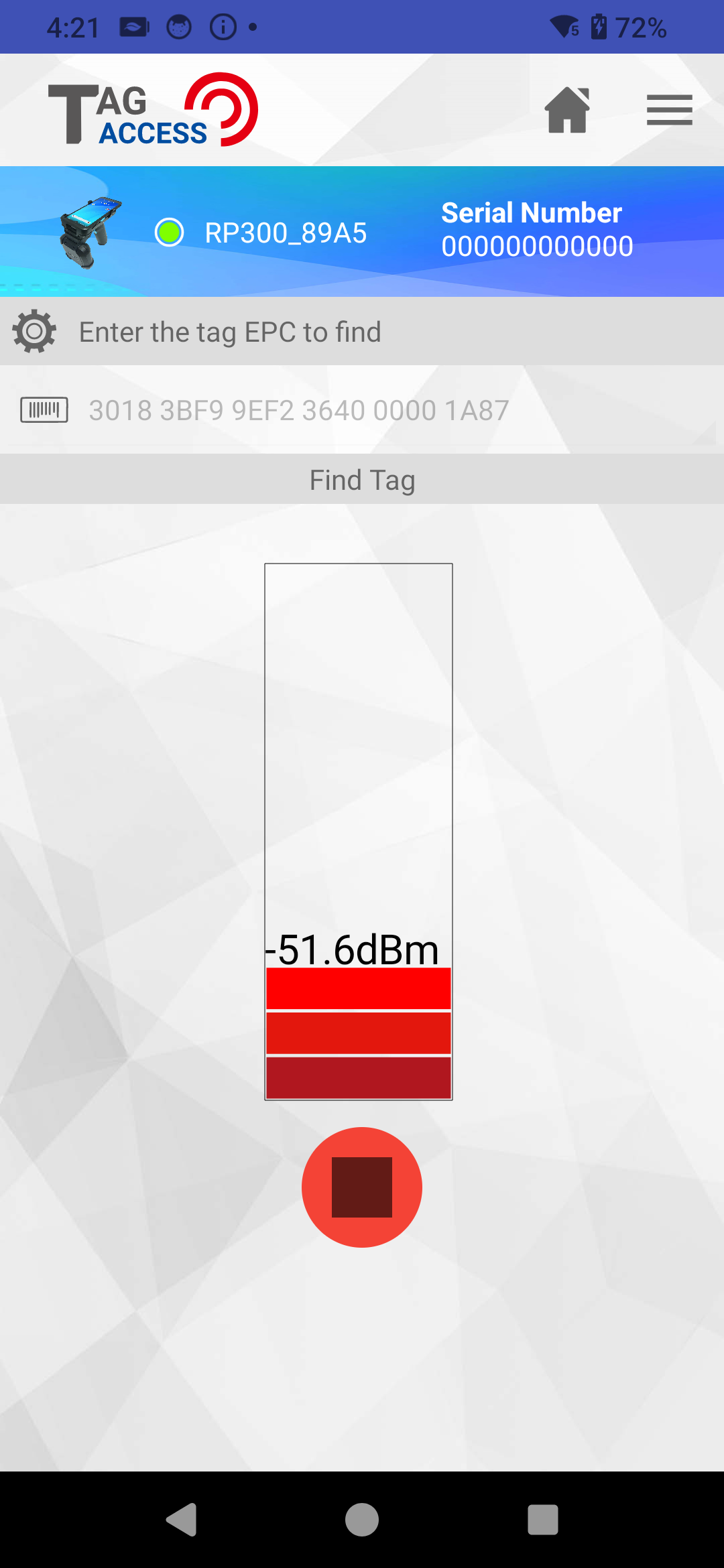Select the RP300_89A5 reader device

pyautogui.click(x=285, y=233)
